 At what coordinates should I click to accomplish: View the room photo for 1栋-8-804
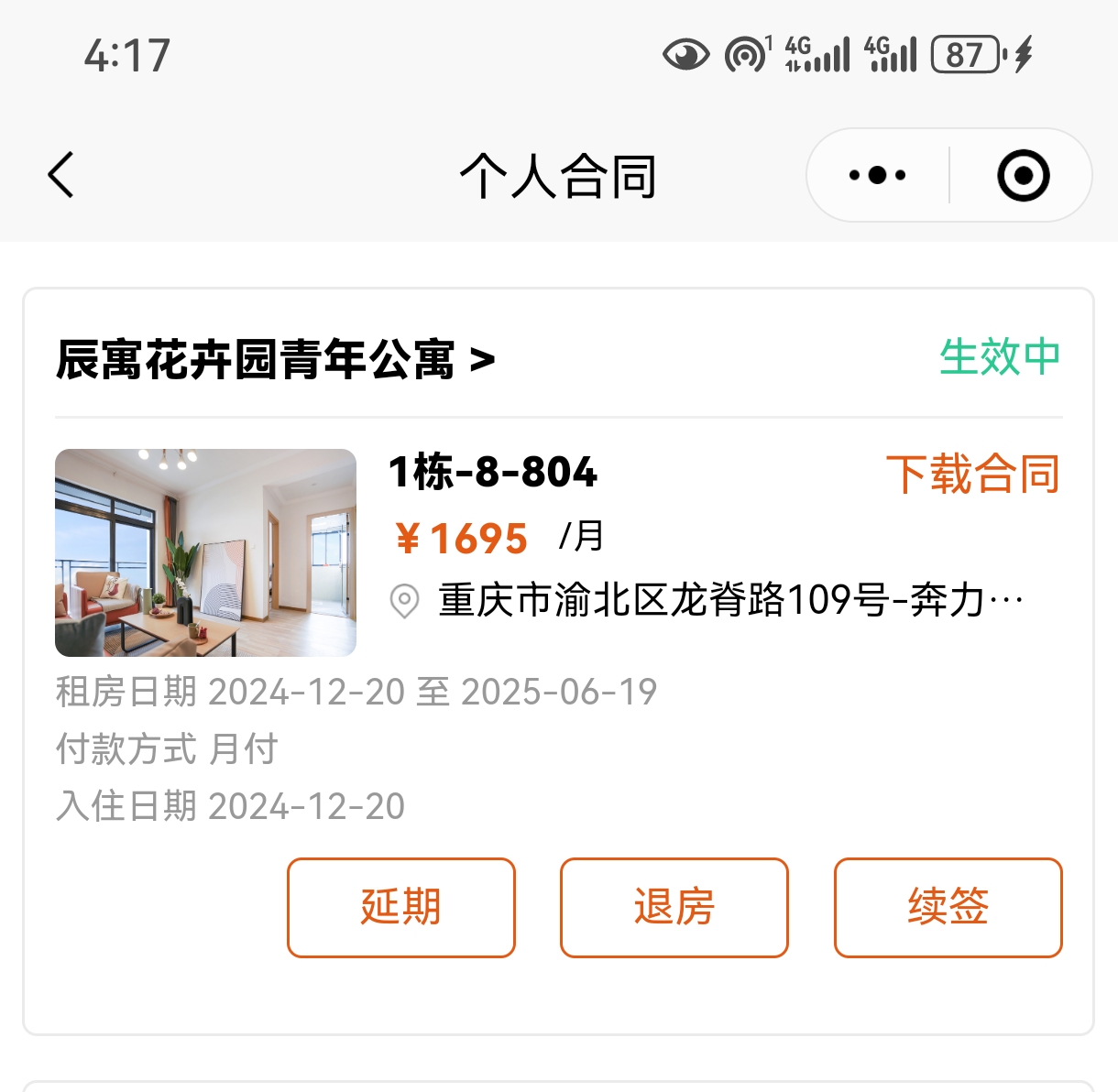(x=205, y=552)
